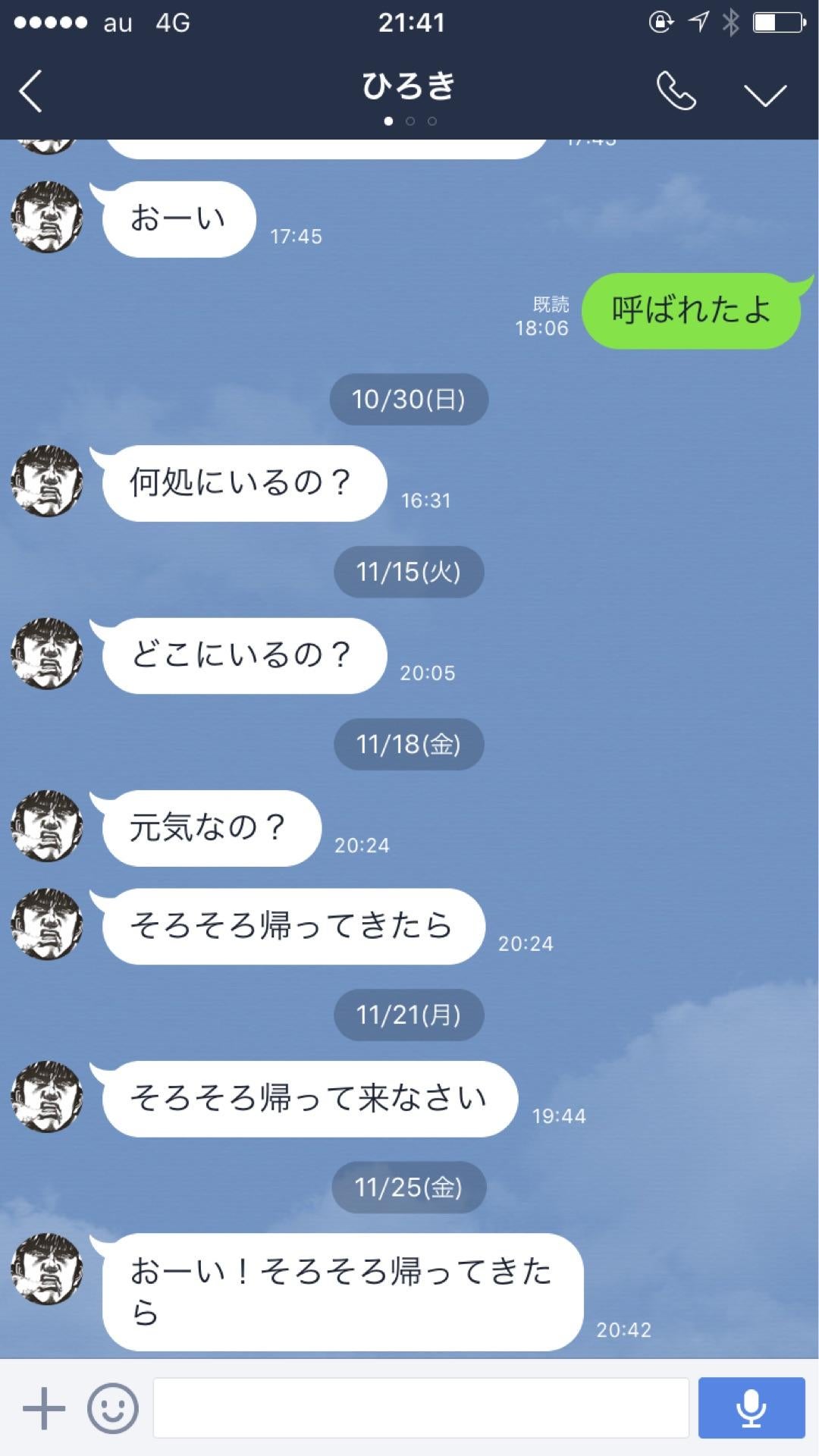The height and width of the screenshot is (1456, 819).
Task: Toggle the first page indicator dot
Action: click(388, 120)
